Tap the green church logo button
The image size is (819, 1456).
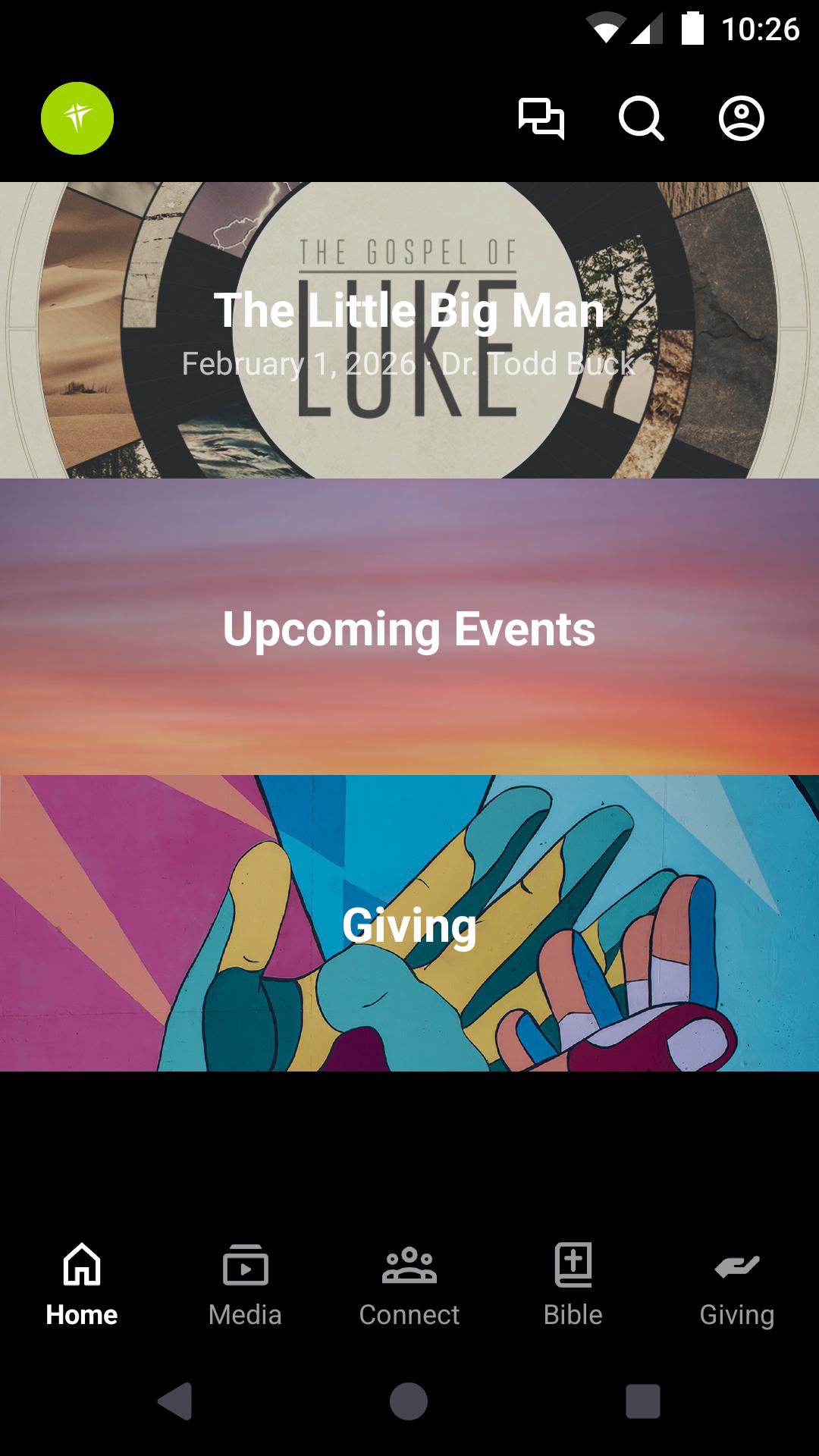pos(77,118)
